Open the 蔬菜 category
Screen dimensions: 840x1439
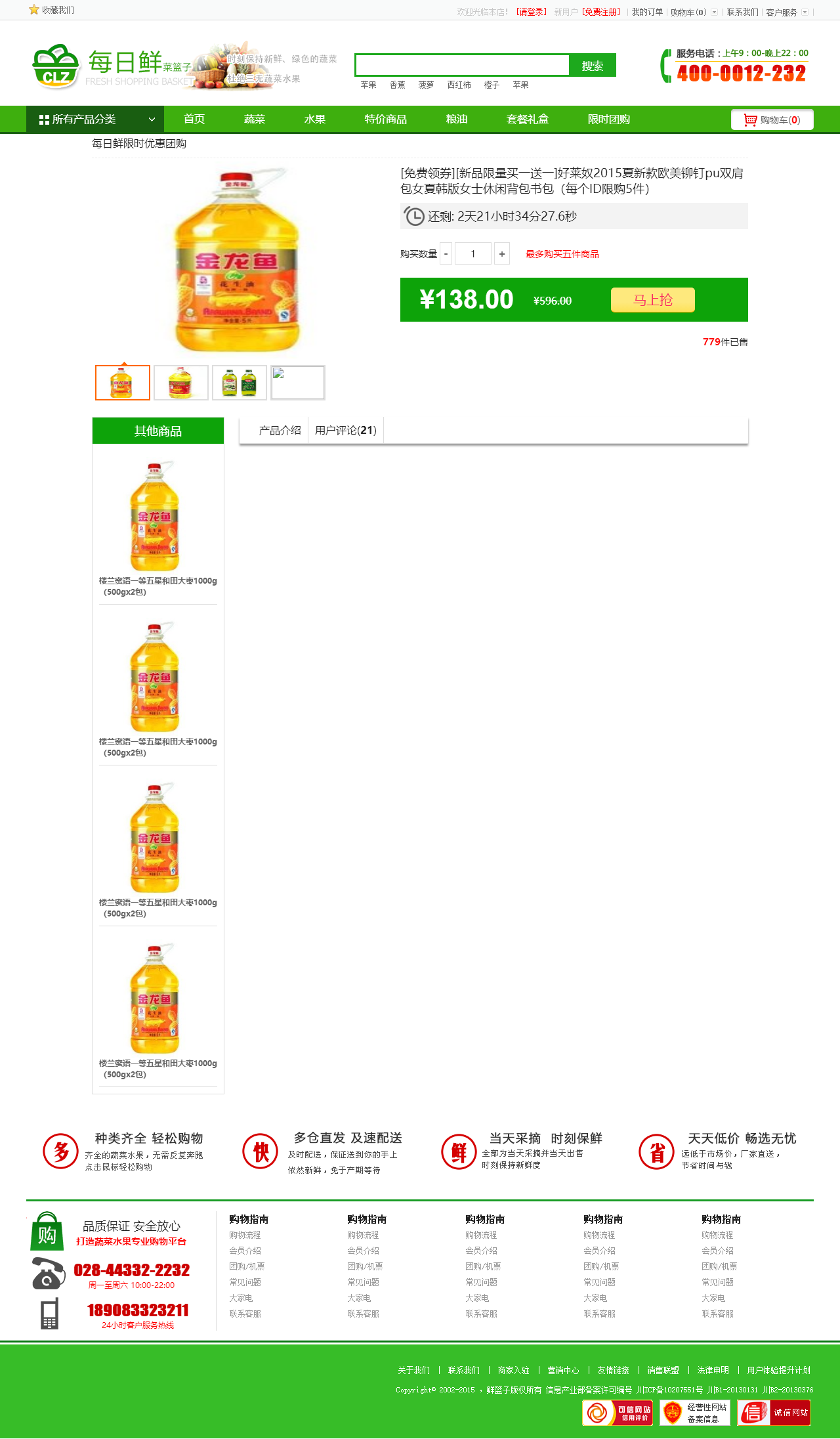[255, 119]
